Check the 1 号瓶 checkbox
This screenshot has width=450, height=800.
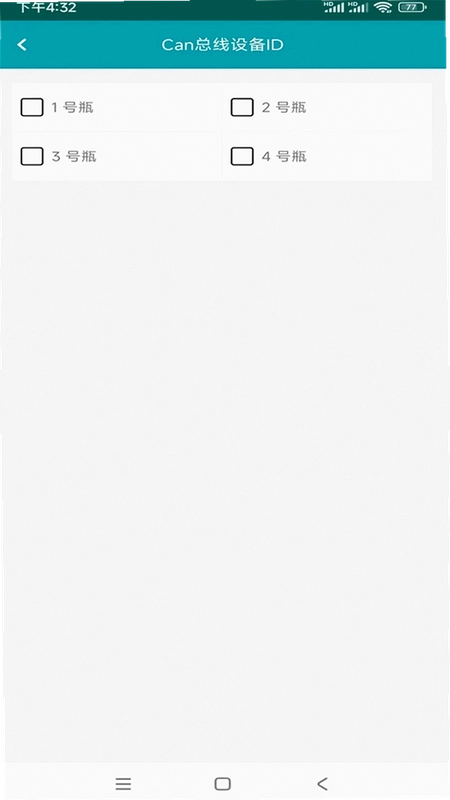pyautogui.click(x=32, y=108)
